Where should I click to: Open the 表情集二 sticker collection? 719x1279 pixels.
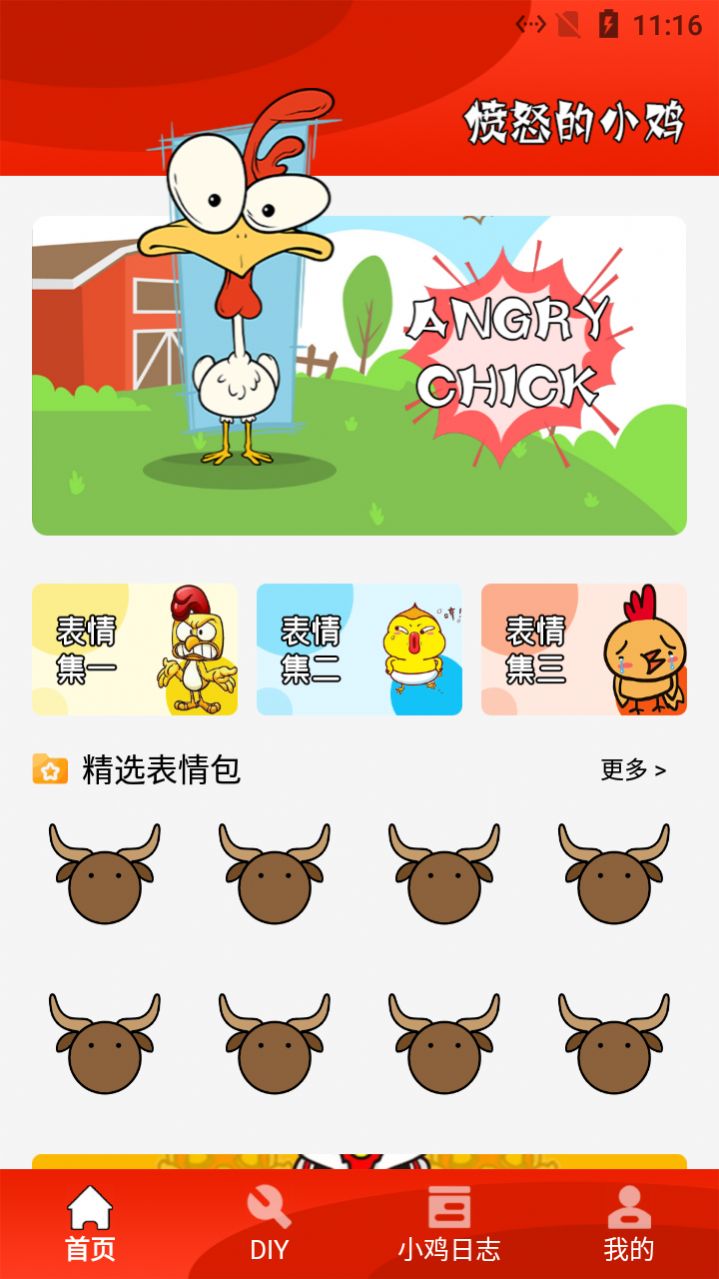[359, 649]
